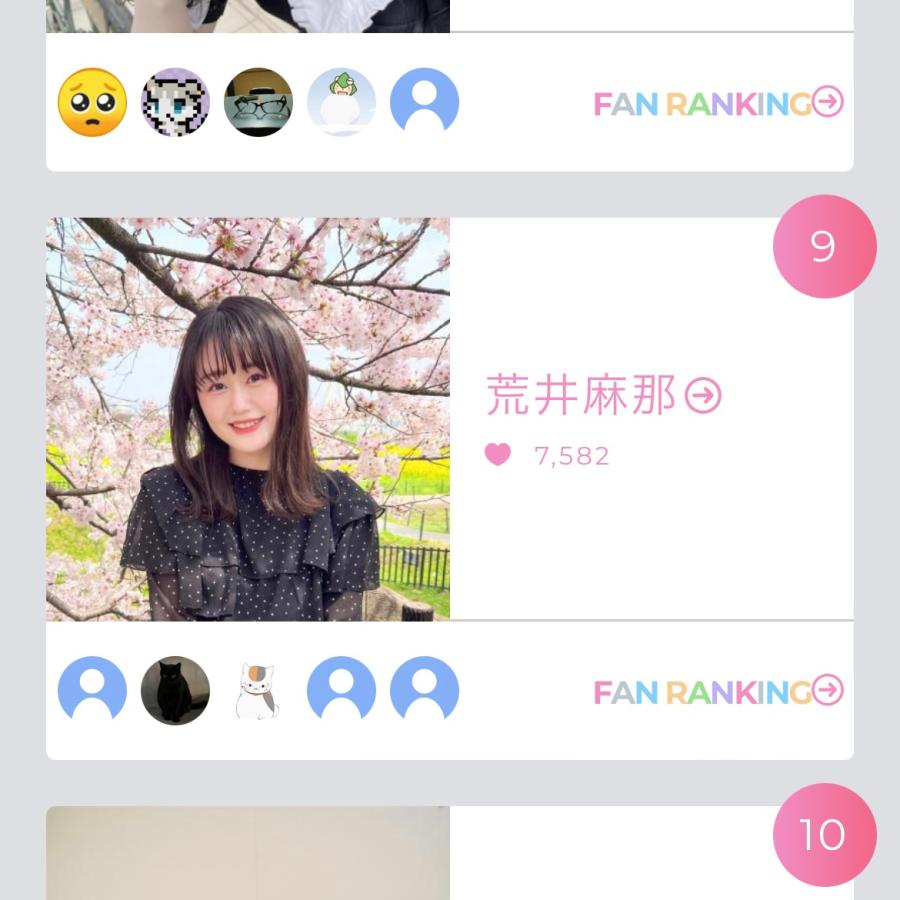Image resolution: width=900 pixels, height=900 pixels.
Task: Open the pixel-art cat fan avatar
Action: pyautogui.click(x=175, y=102)
